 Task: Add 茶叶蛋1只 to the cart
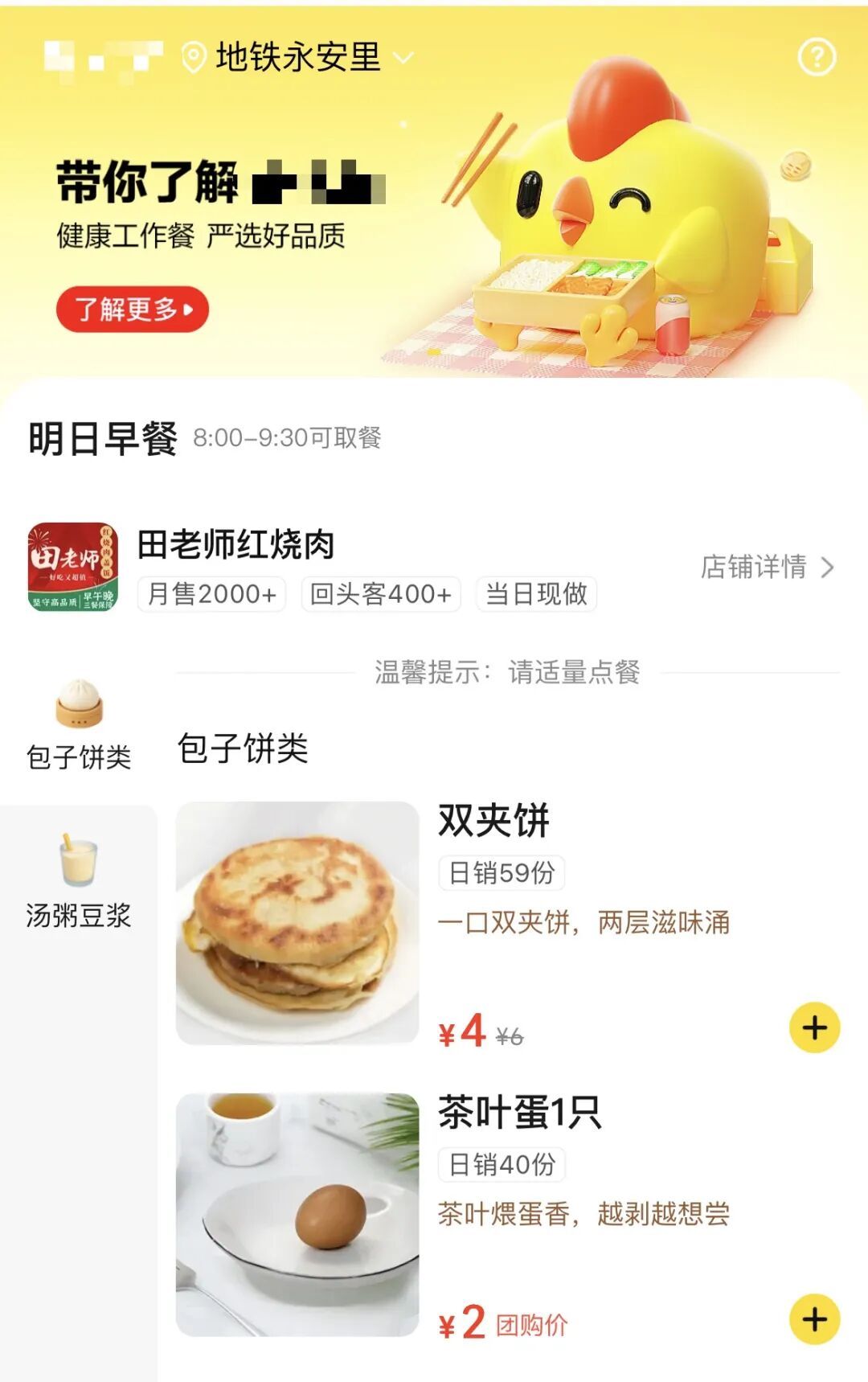[x=814, y=1319]
